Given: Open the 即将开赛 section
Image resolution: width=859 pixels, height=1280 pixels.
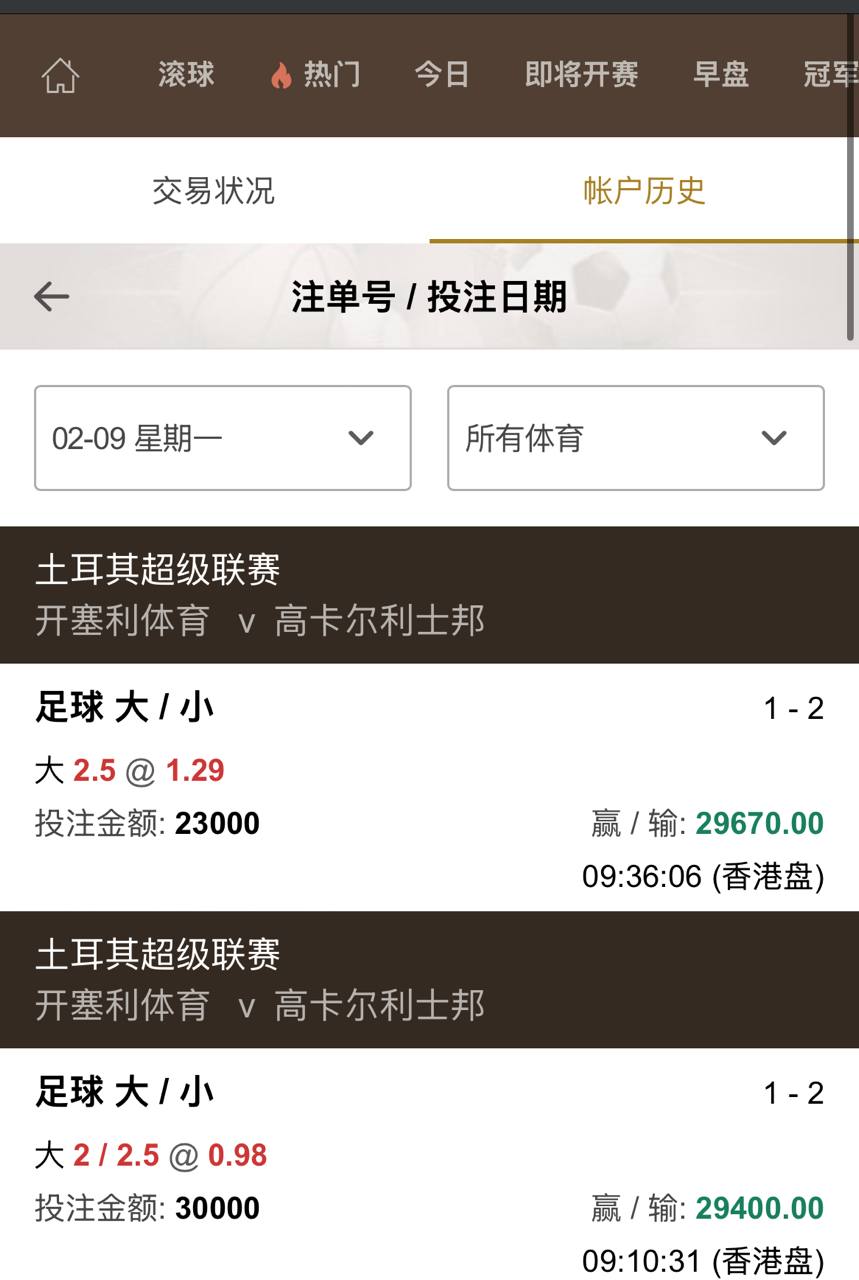Looking at the screenshot, I should pyautogui.click(x=581, y=75).
